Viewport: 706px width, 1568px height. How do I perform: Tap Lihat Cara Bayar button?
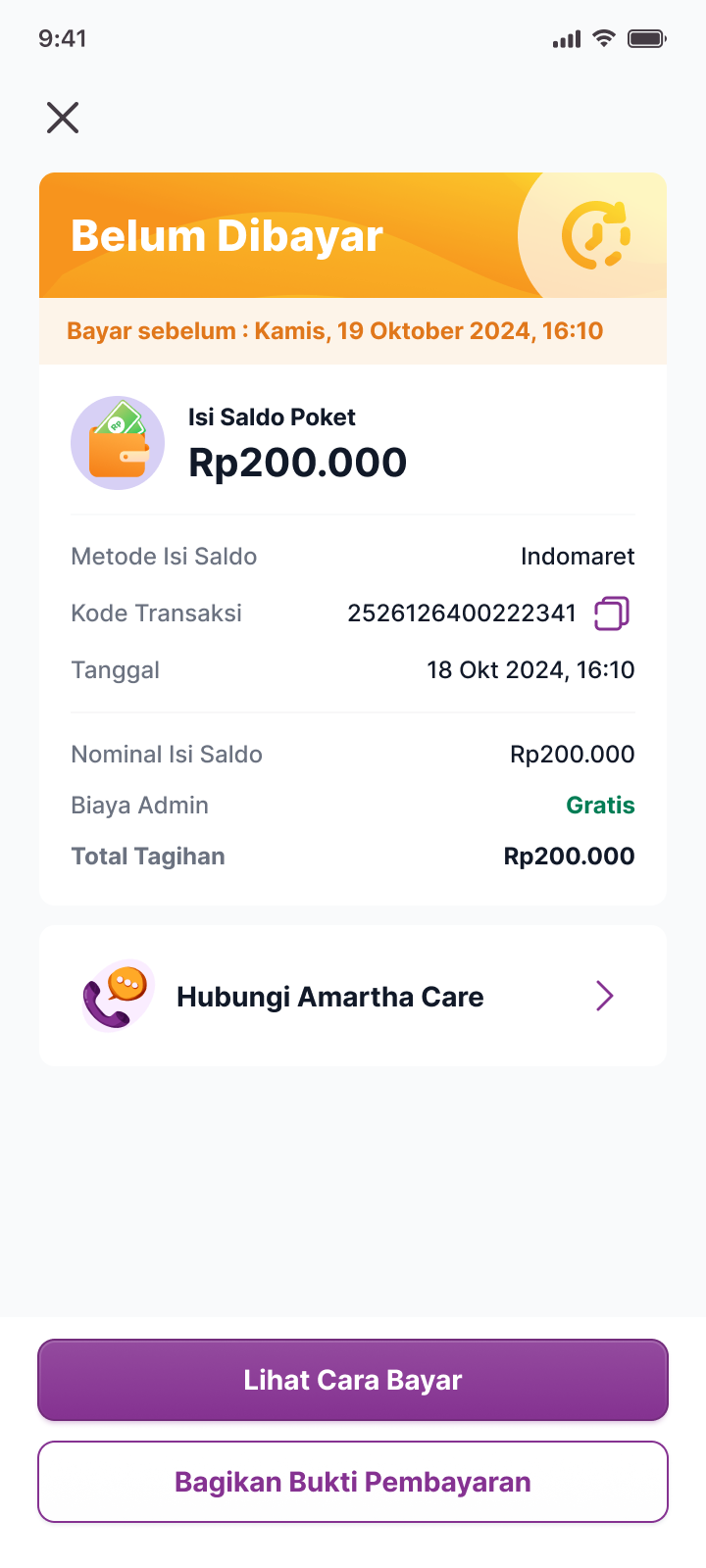tap(353, 1380)
